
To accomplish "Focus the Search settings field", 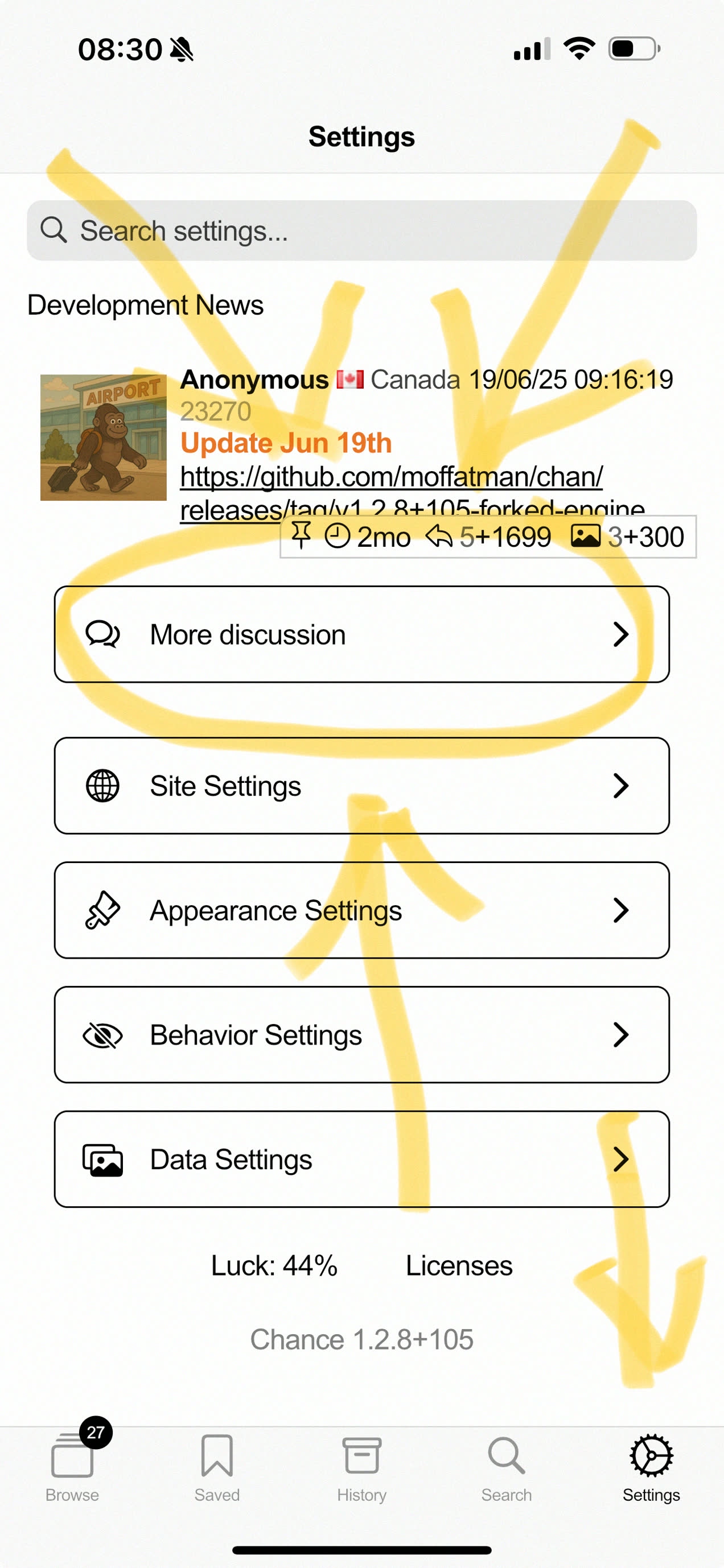I will point(361,230).
